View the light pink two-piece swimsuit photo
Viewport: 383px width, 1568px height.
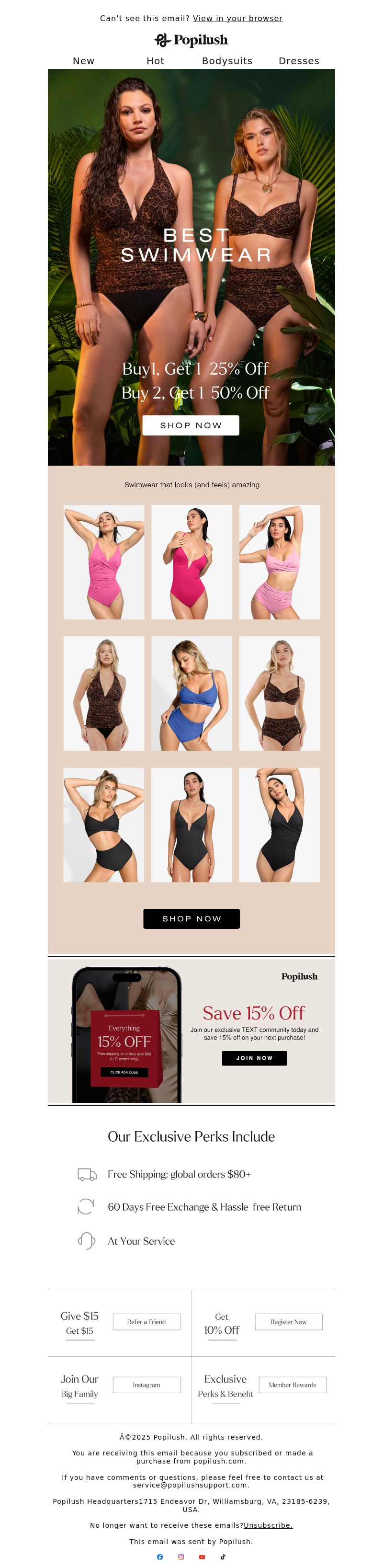click(279, 562)
